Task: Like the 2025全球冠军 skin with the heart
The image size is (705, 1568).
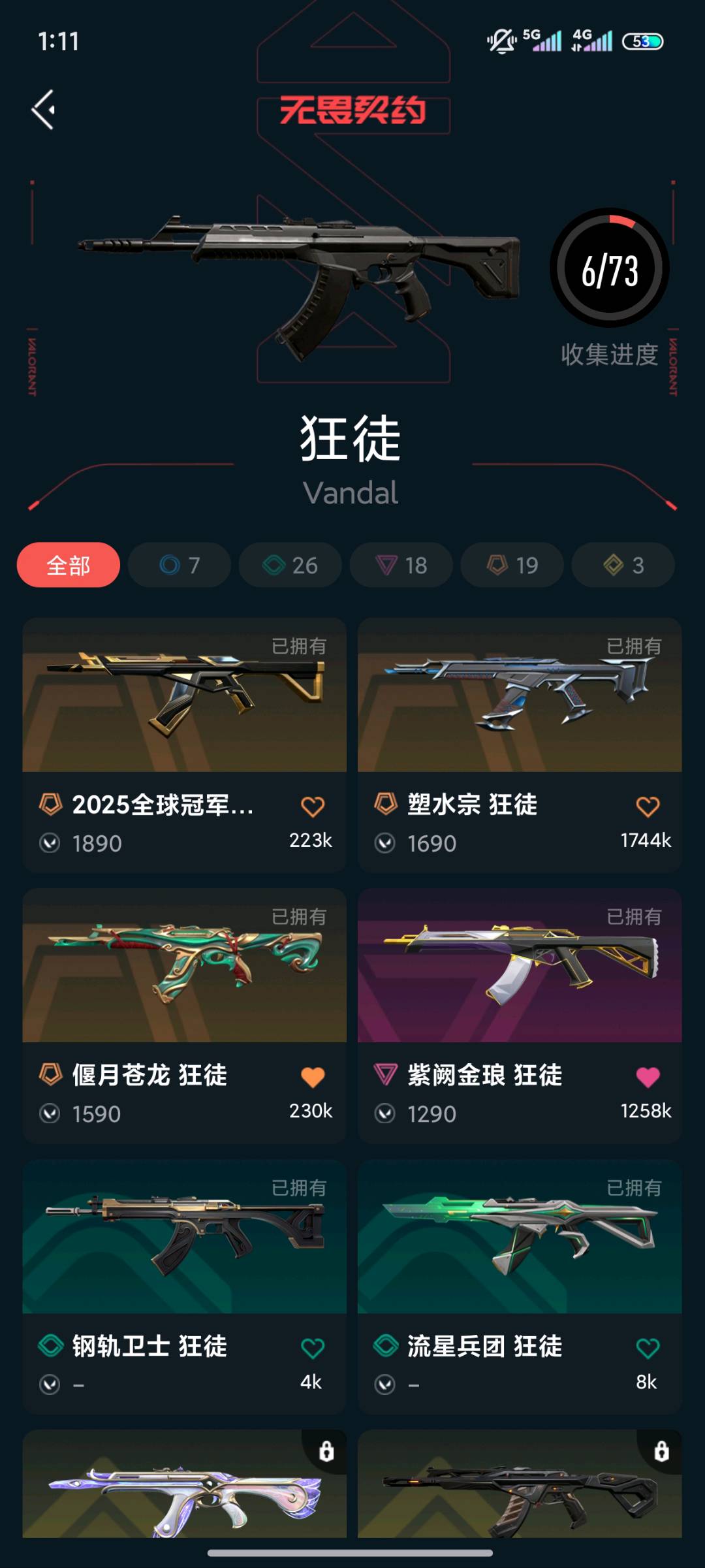Action: tap(313, 807)
